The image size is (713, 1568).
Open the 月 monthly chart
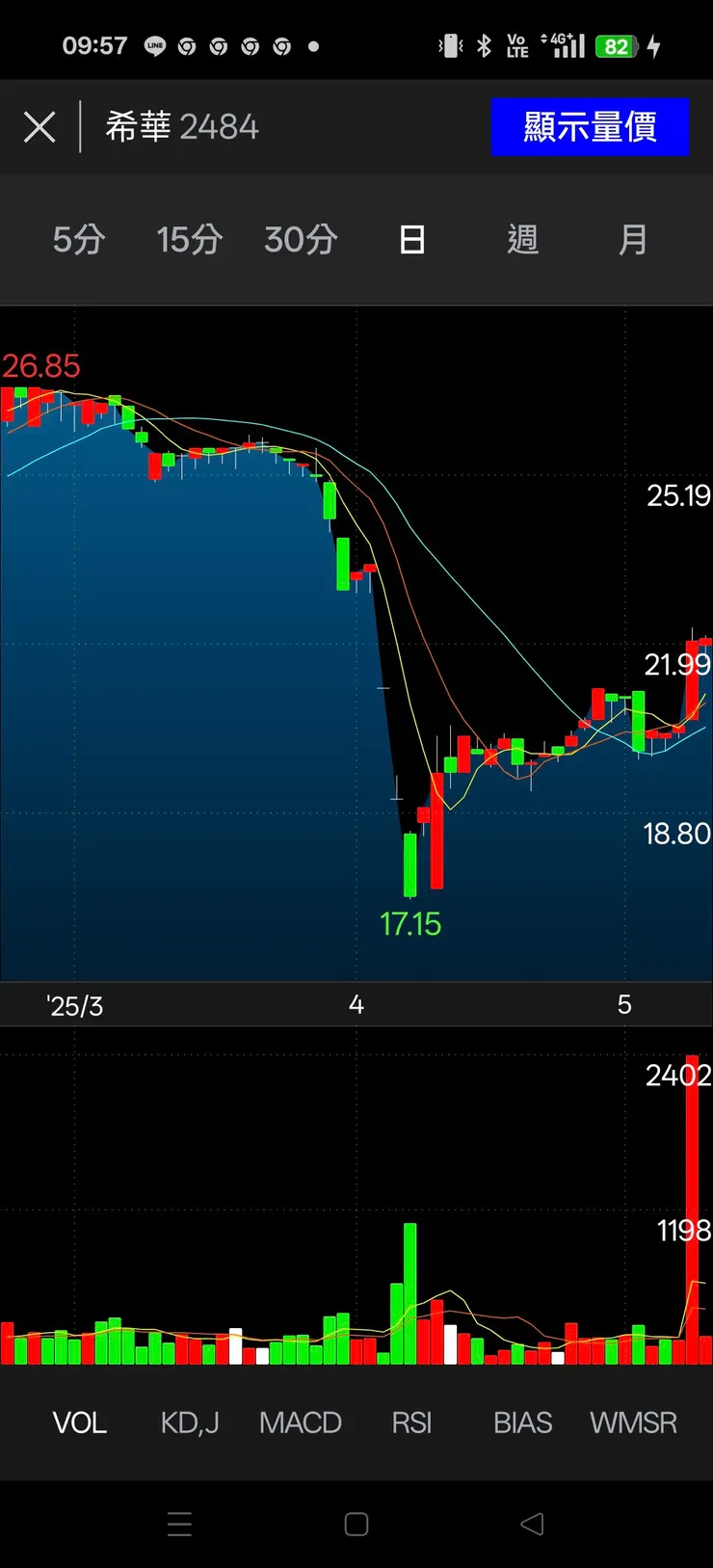tap(633, 239)
